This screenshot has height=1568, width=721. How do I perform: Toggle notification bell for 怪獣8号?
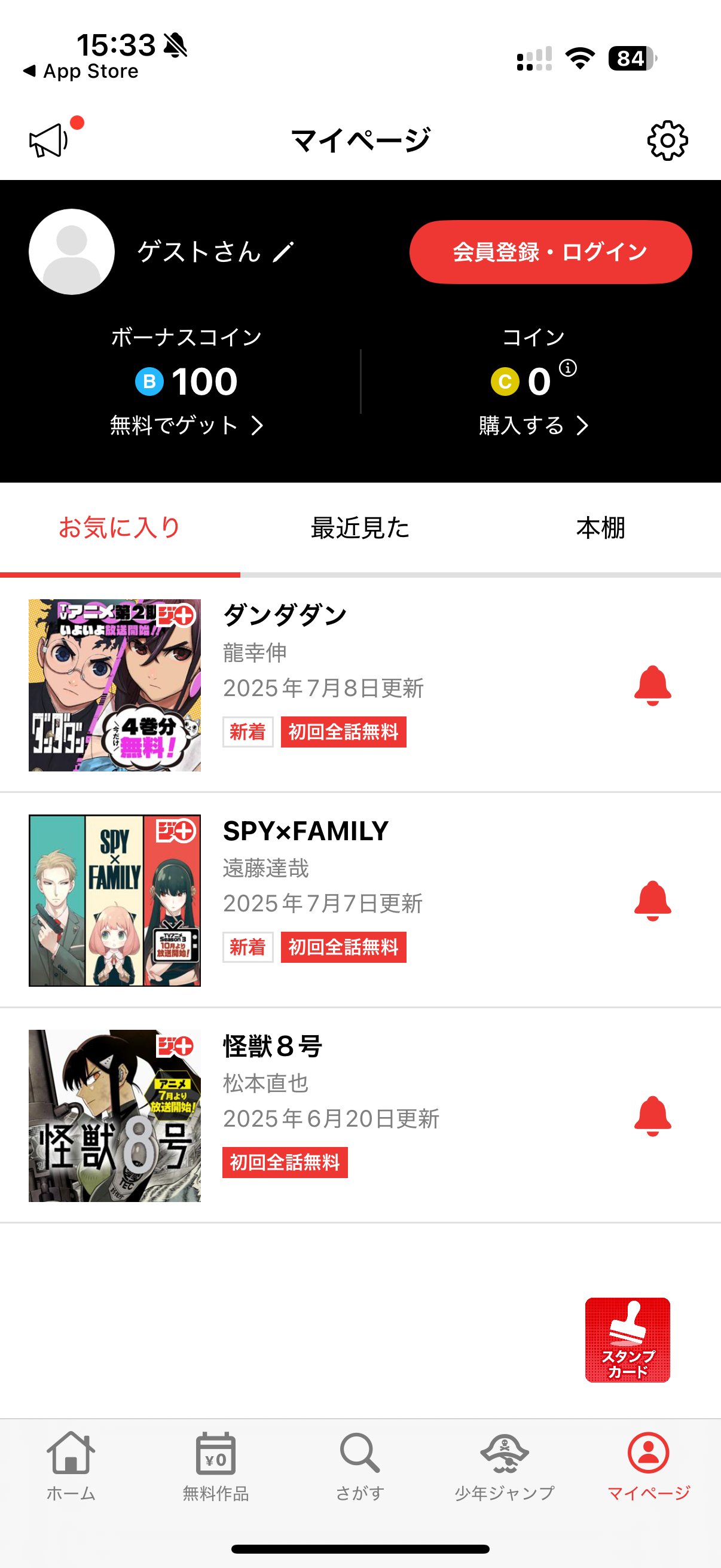[652, 1116]
